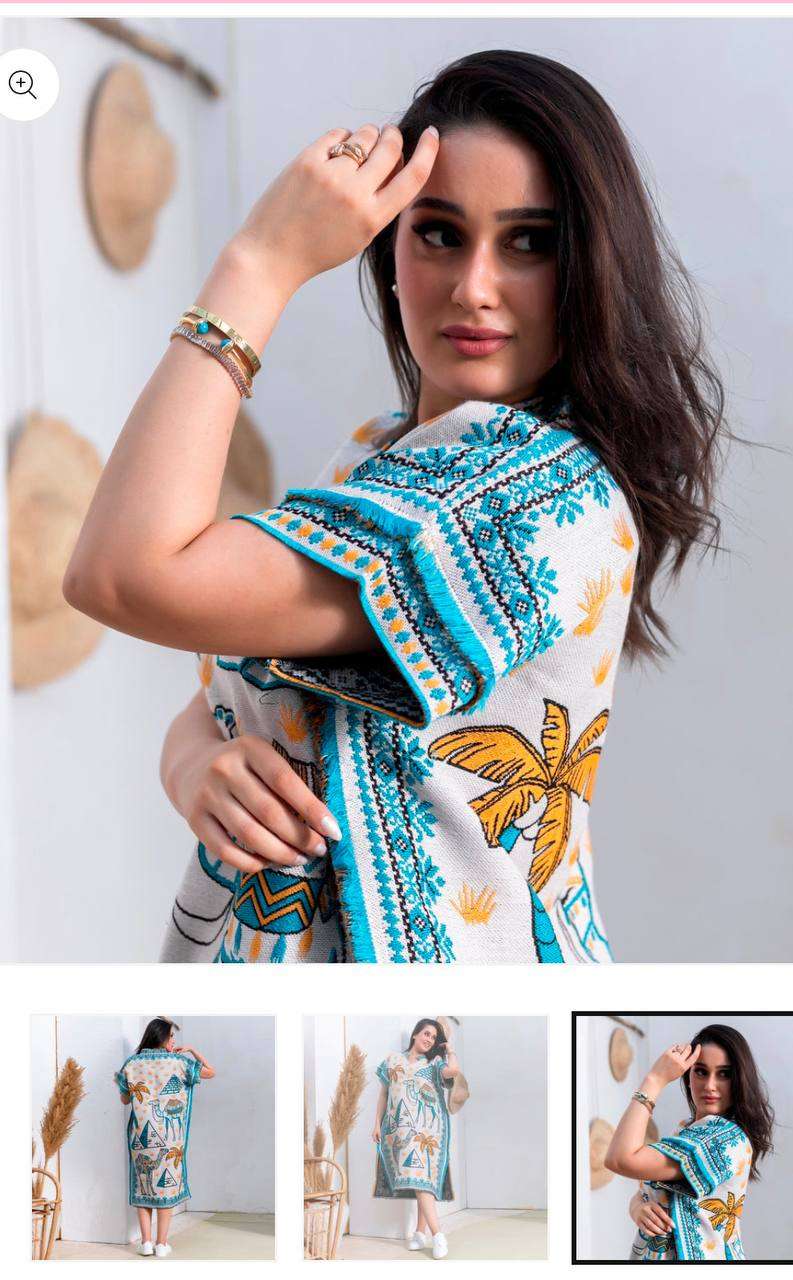Select the front-view dress thumbnail
Screen dimensions: 793x1280
click(x=425, y=1138)
